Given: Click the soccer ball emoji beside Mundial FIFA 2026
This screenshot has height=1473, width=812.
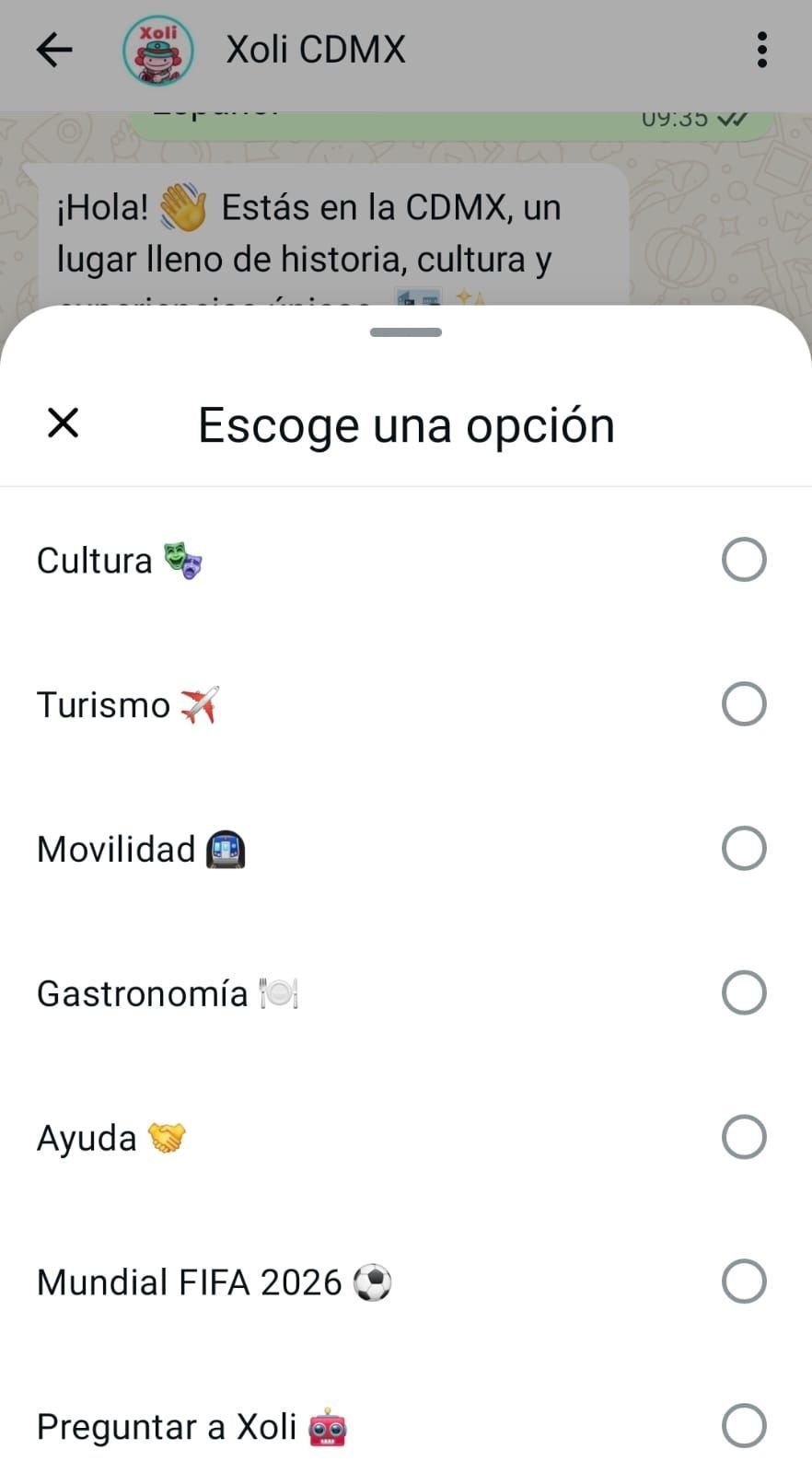Looking at the screenshot, I should pos(373,1280).
